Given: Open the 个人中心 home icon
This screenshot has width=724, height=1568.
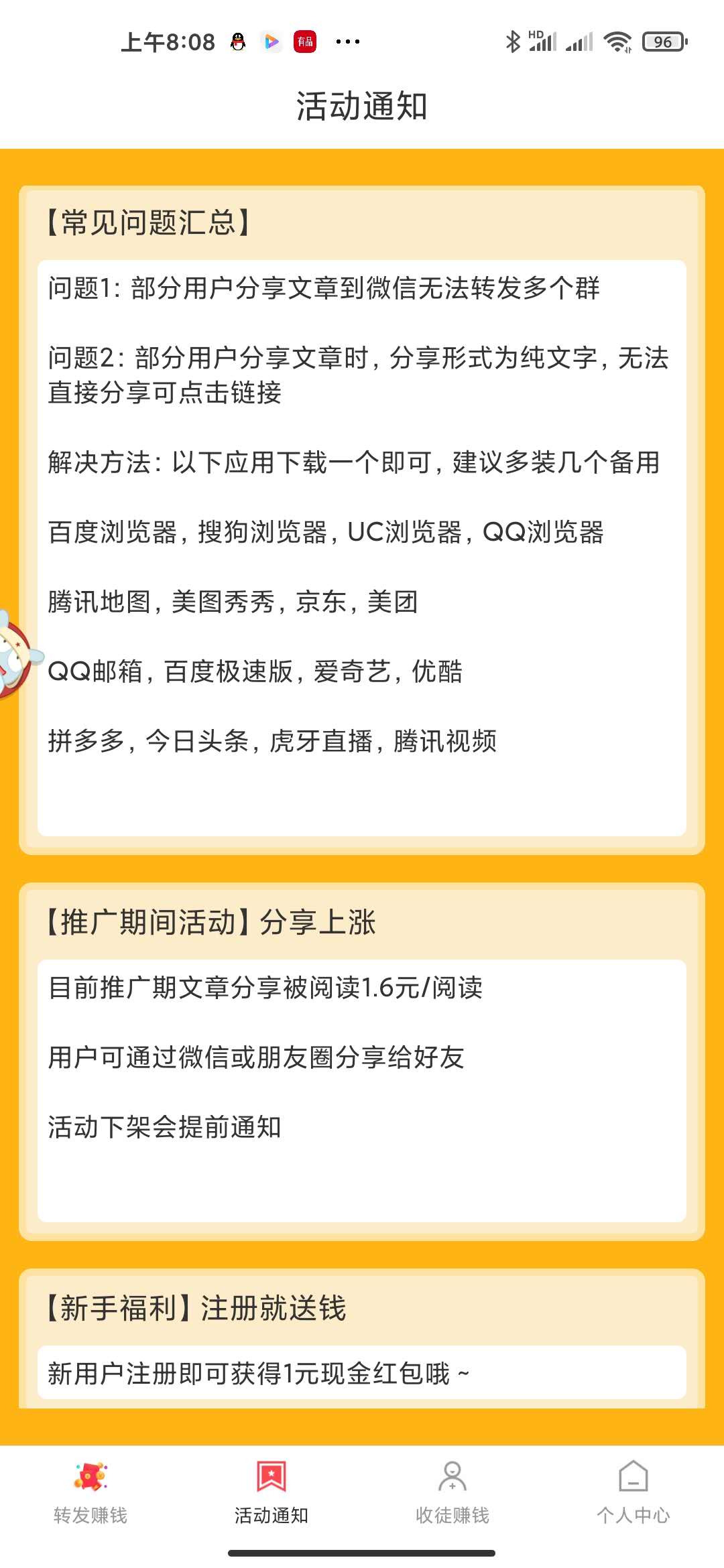Looking at the screenshot, I should (633, 1478).
